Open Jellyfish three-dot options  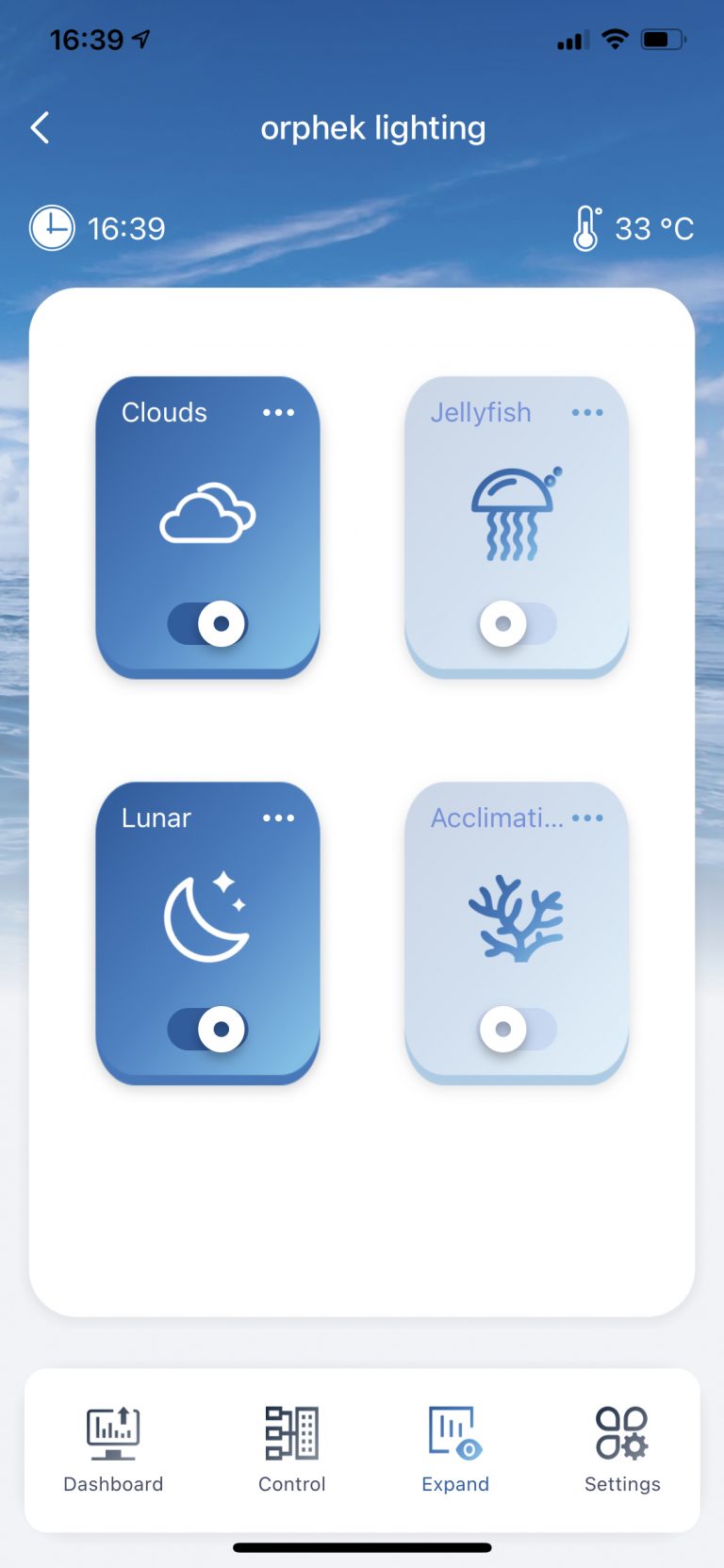click(587, 413)
